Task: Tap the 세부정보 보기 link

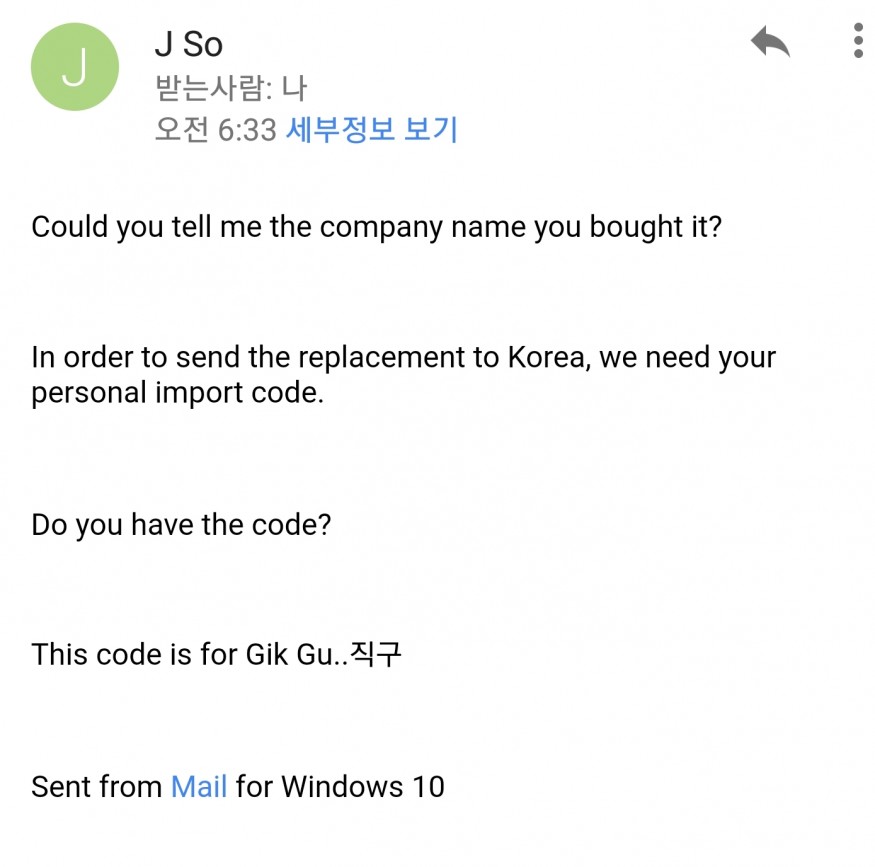Action: click(371, 130)
